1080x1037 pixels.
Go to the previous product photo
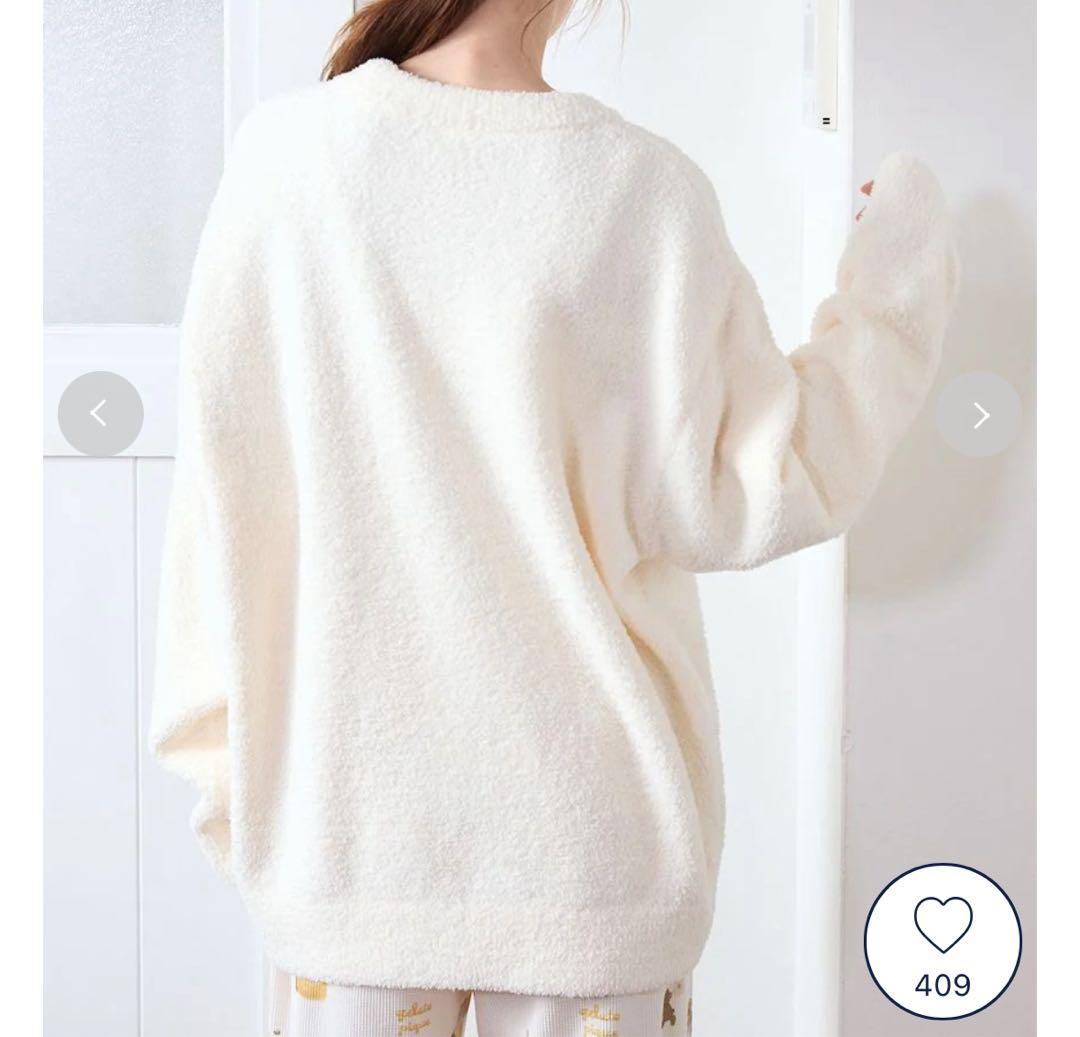pos(100,414)
